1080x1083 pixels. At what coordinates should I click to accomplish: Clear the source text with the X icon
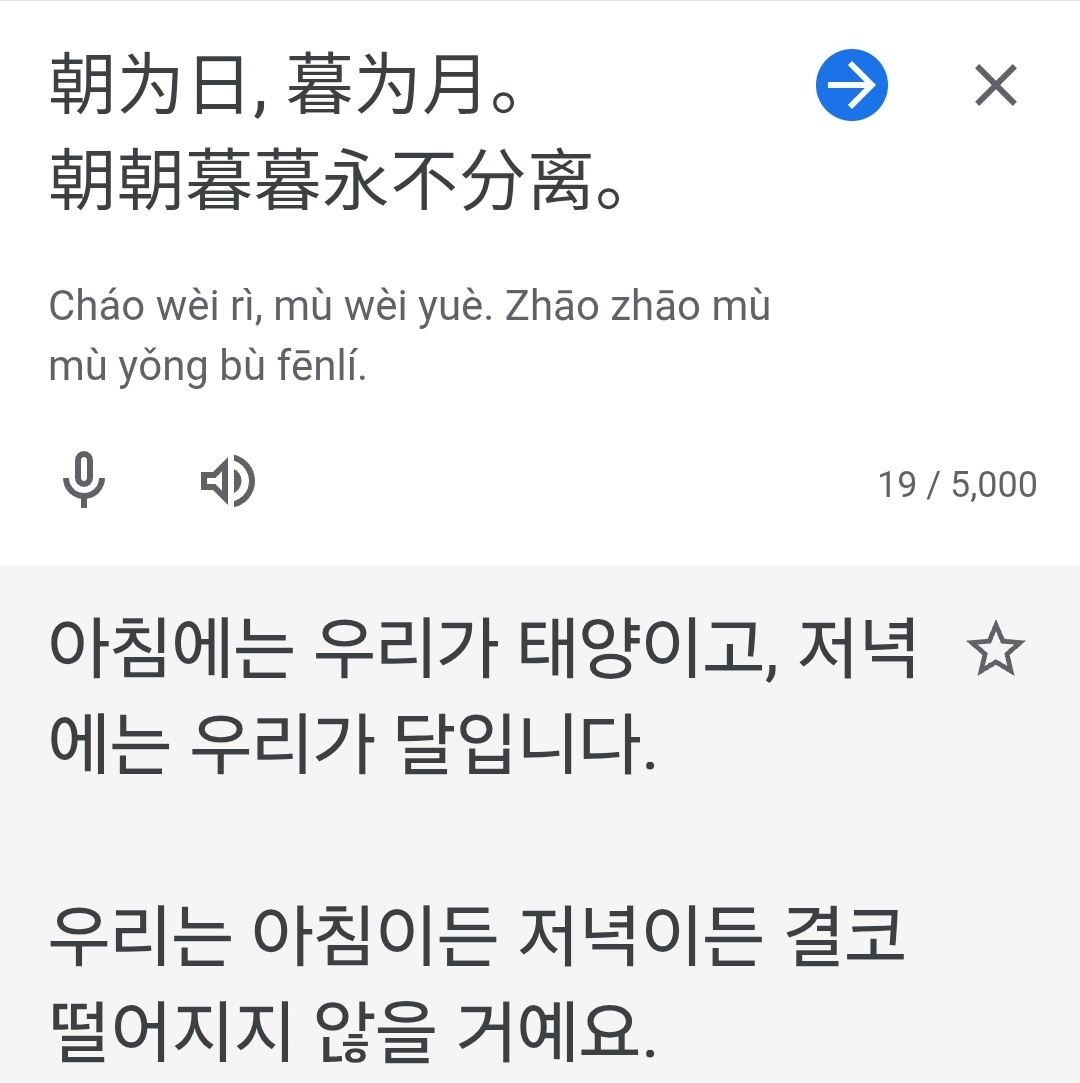coord(995,86)
